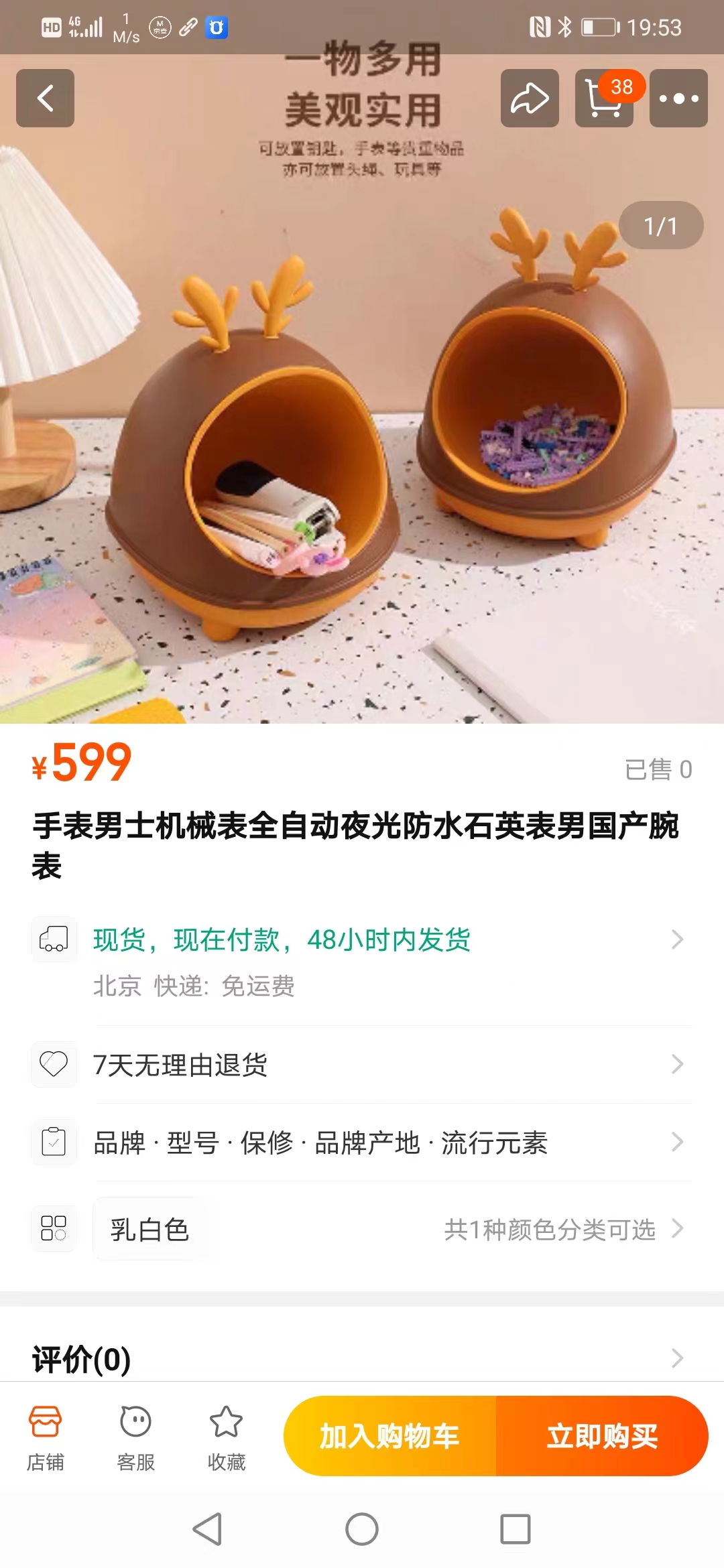
Task: Tap the three-dot more options icon
Action: click(x=678, y=99)
